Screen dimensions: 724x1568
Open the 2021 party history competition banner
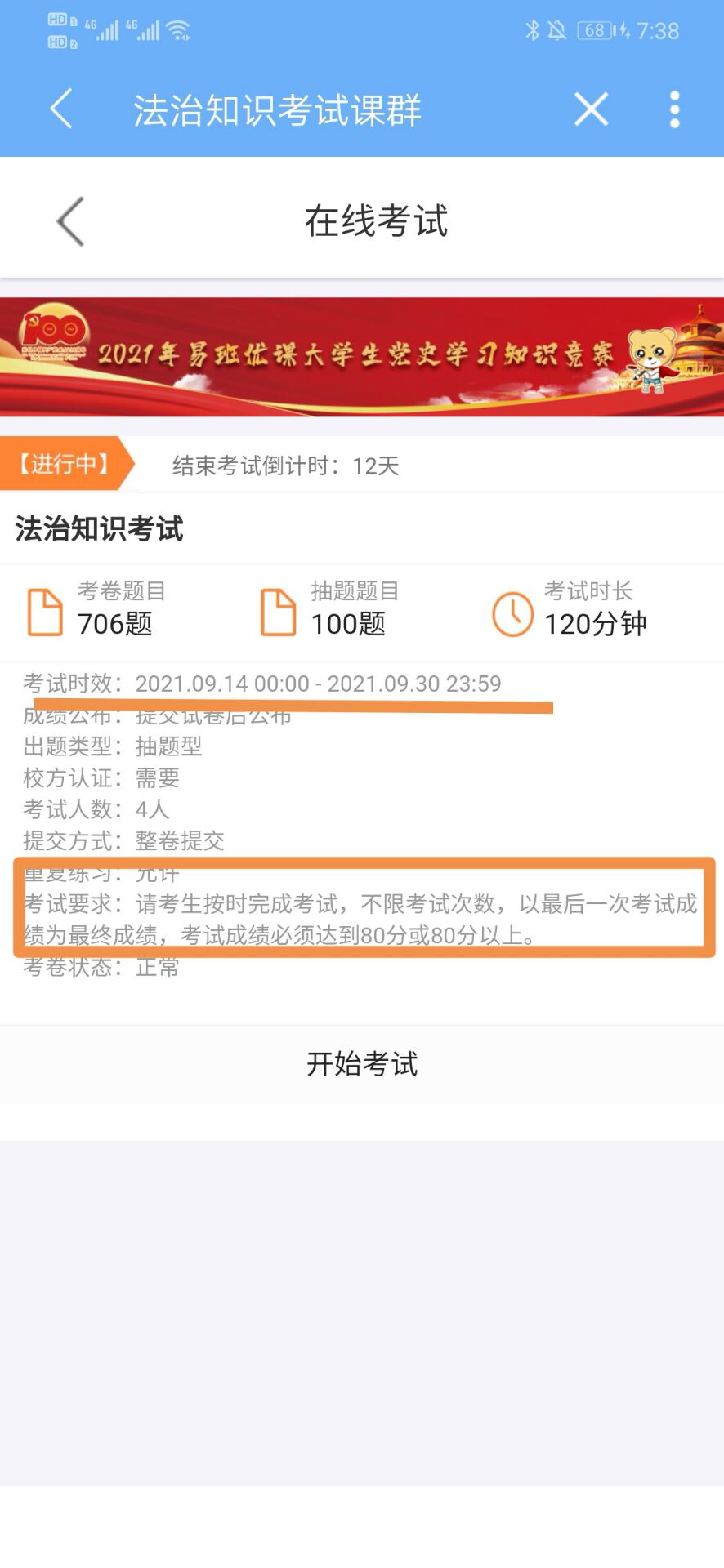pos(362,357)
